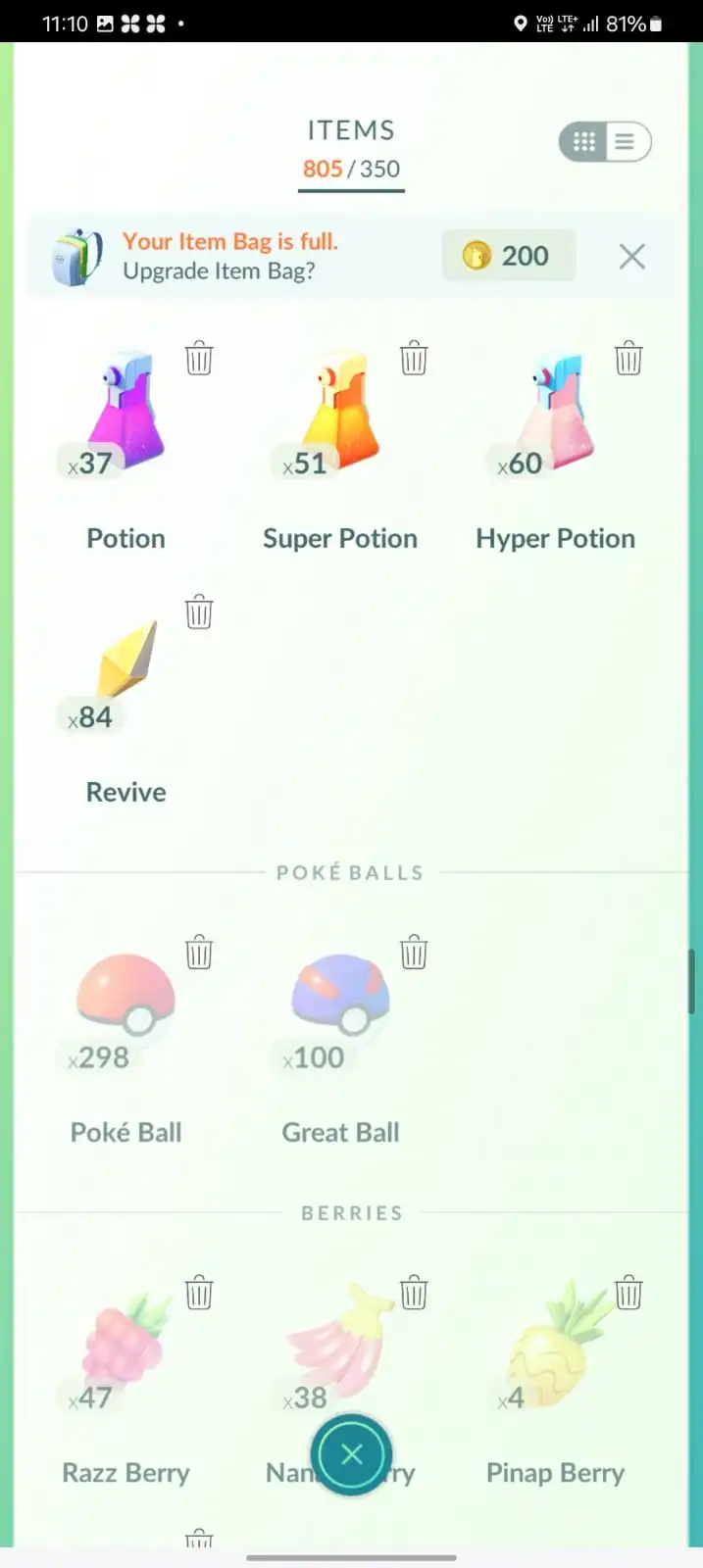Screen dimensions: 703x1568
Task: Discard Poké Balls using the trash icon
Action: 199,953
